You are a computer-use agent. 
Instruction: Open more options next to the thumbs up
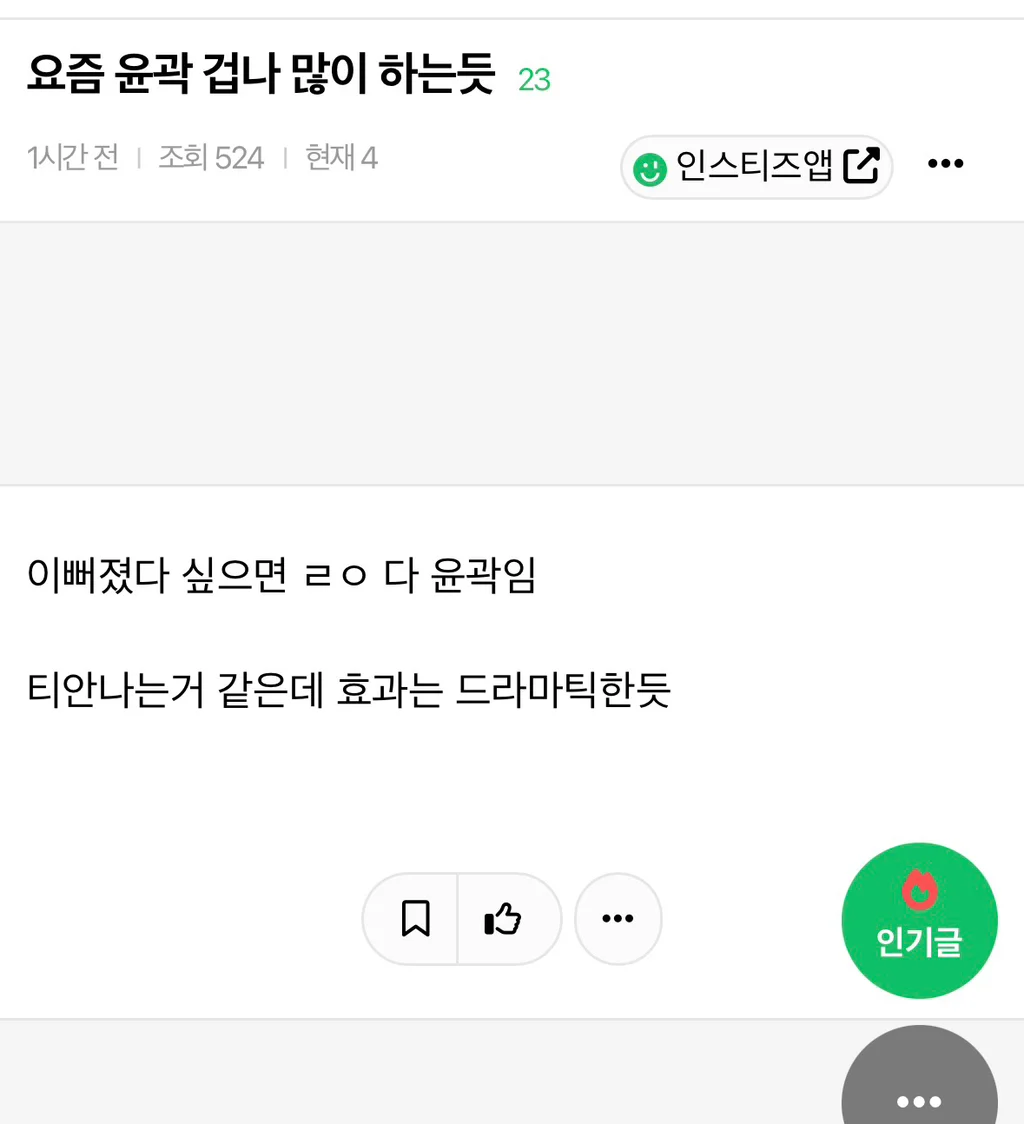point(618,918)
